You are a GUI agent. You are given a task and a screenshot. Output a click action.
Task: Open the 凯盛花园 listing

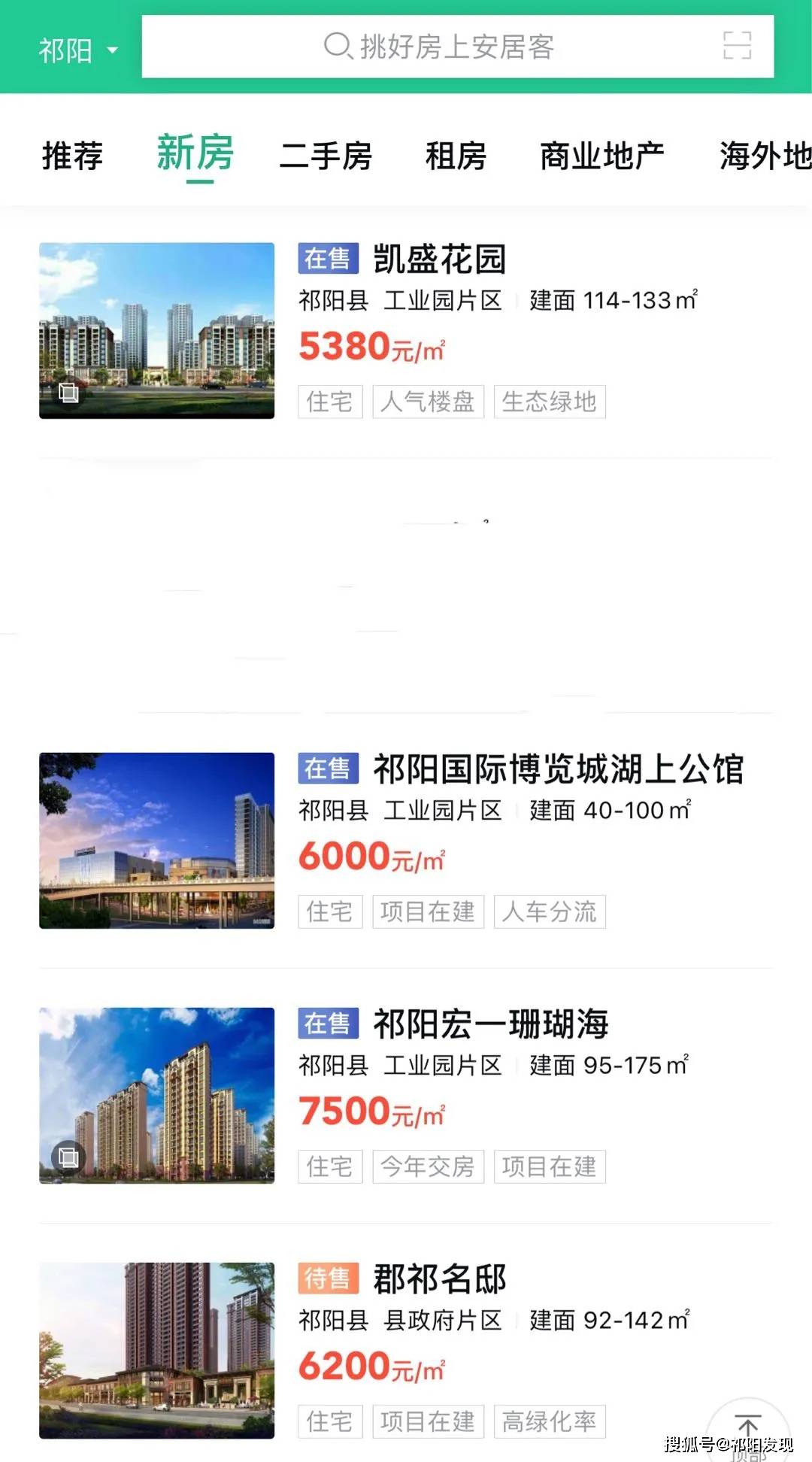(440, 259)
